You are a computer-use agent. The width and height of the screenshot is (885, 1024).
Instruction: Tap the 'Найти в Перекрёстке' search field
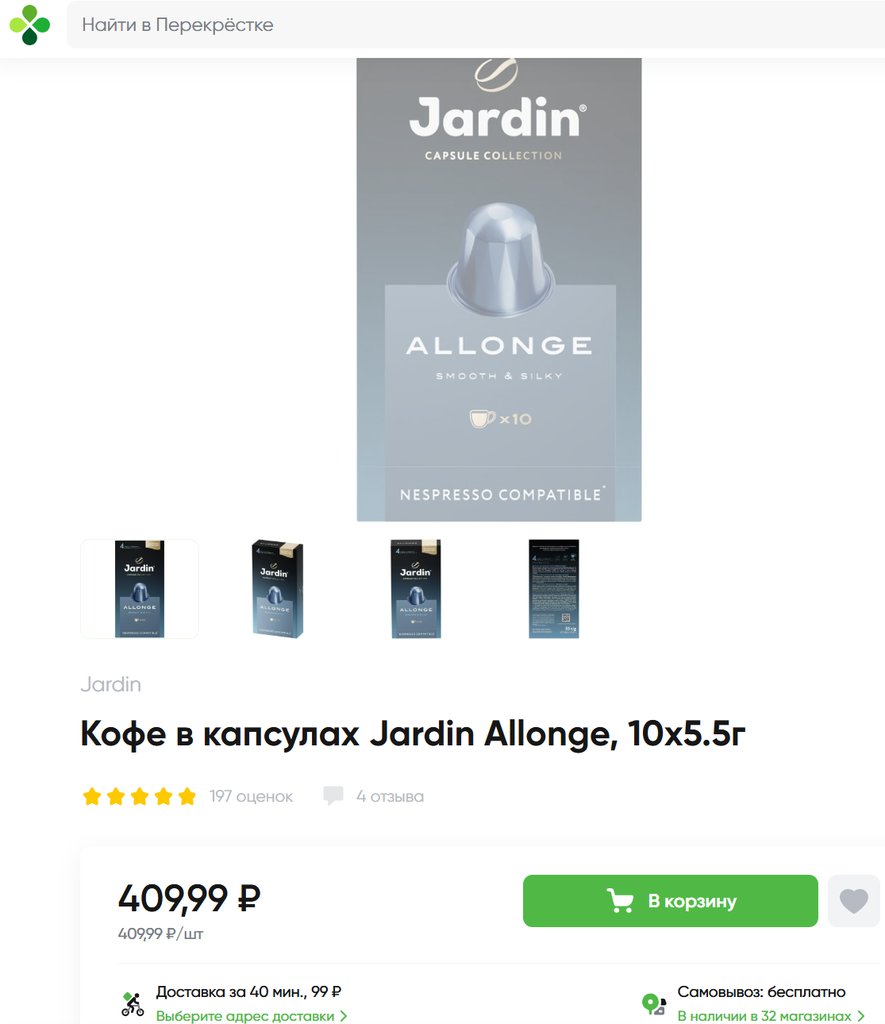pos(470,24)
